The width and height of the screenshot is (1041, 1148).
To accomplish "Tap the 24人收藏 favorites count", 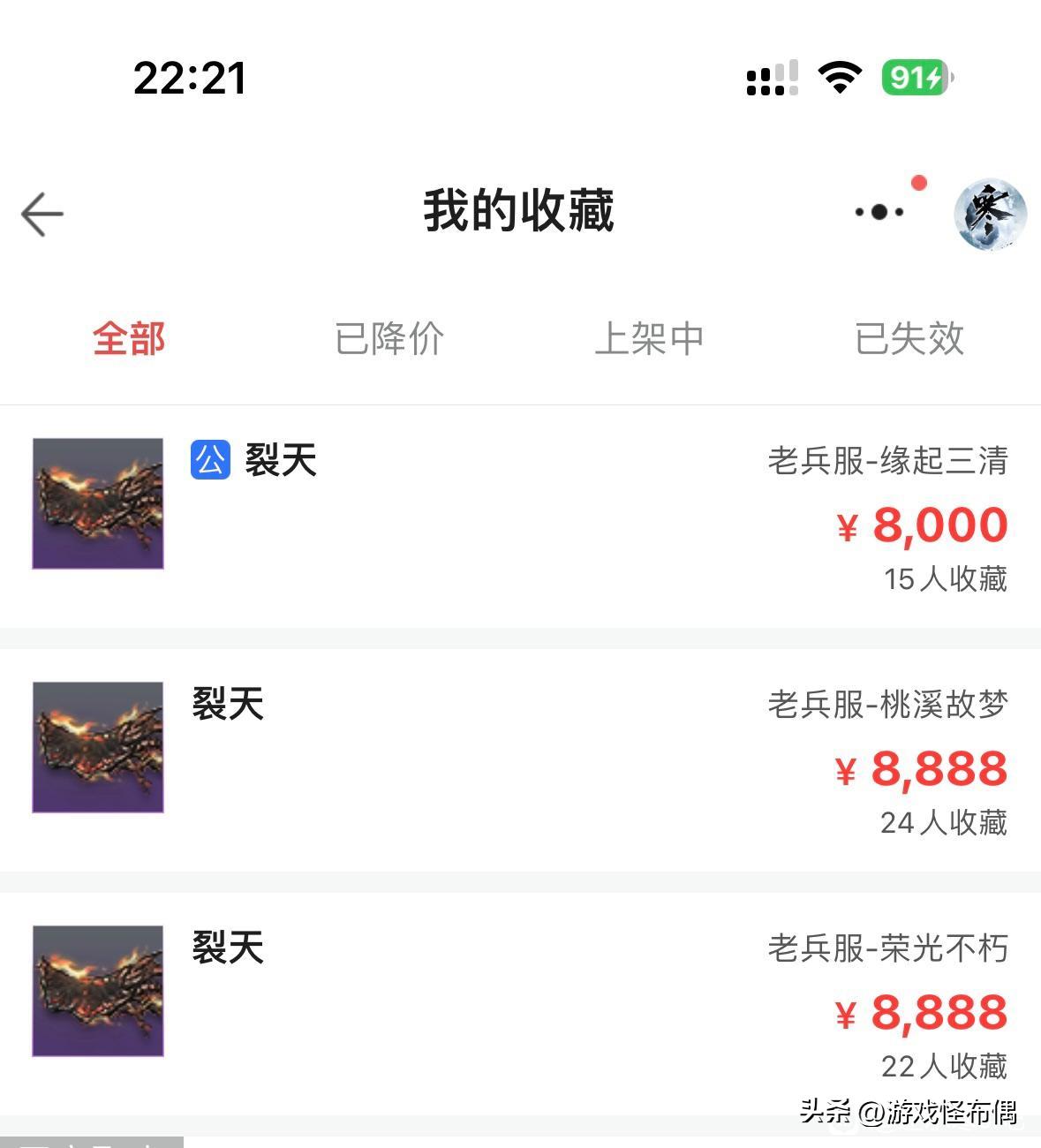I will [945, 823].
